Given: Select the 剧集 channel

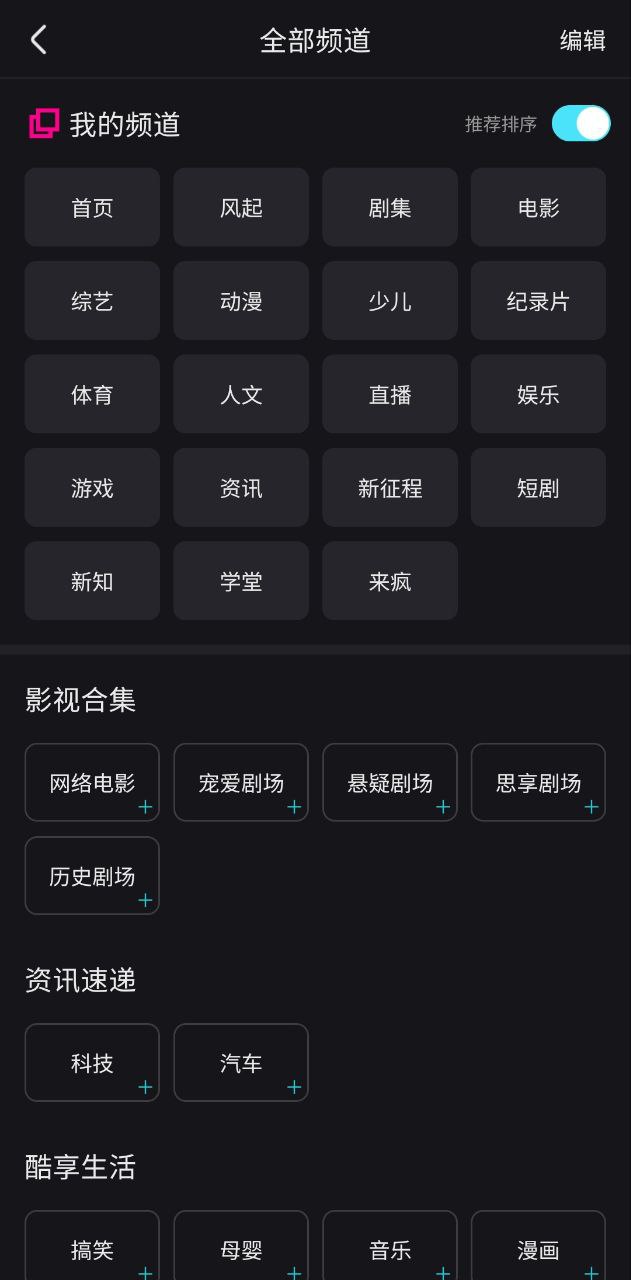Looking at the screenshot, I should pyautogui.click(x=389, y=207).
